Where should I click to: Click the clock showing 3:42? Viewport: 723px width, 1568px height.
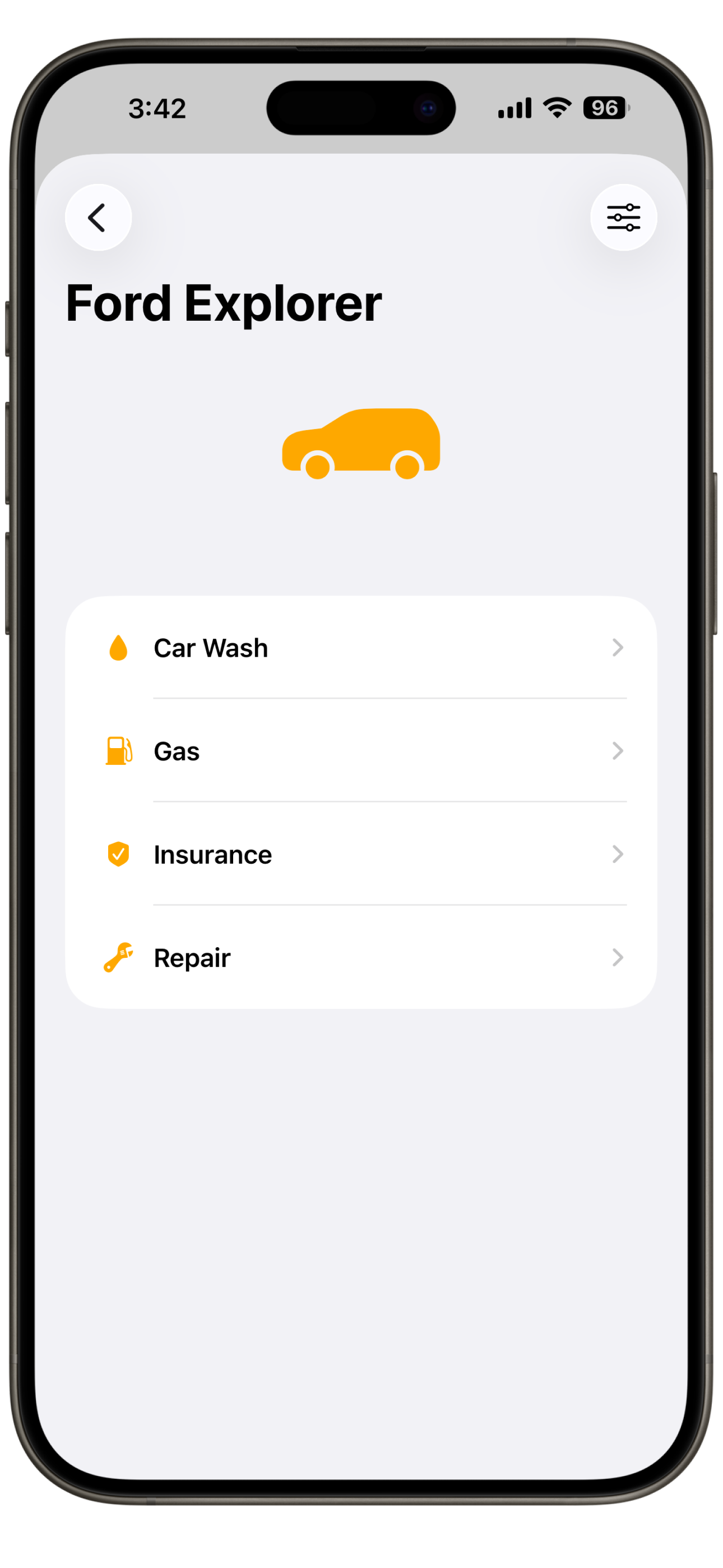pyautogui.click(x=157, y=108)
